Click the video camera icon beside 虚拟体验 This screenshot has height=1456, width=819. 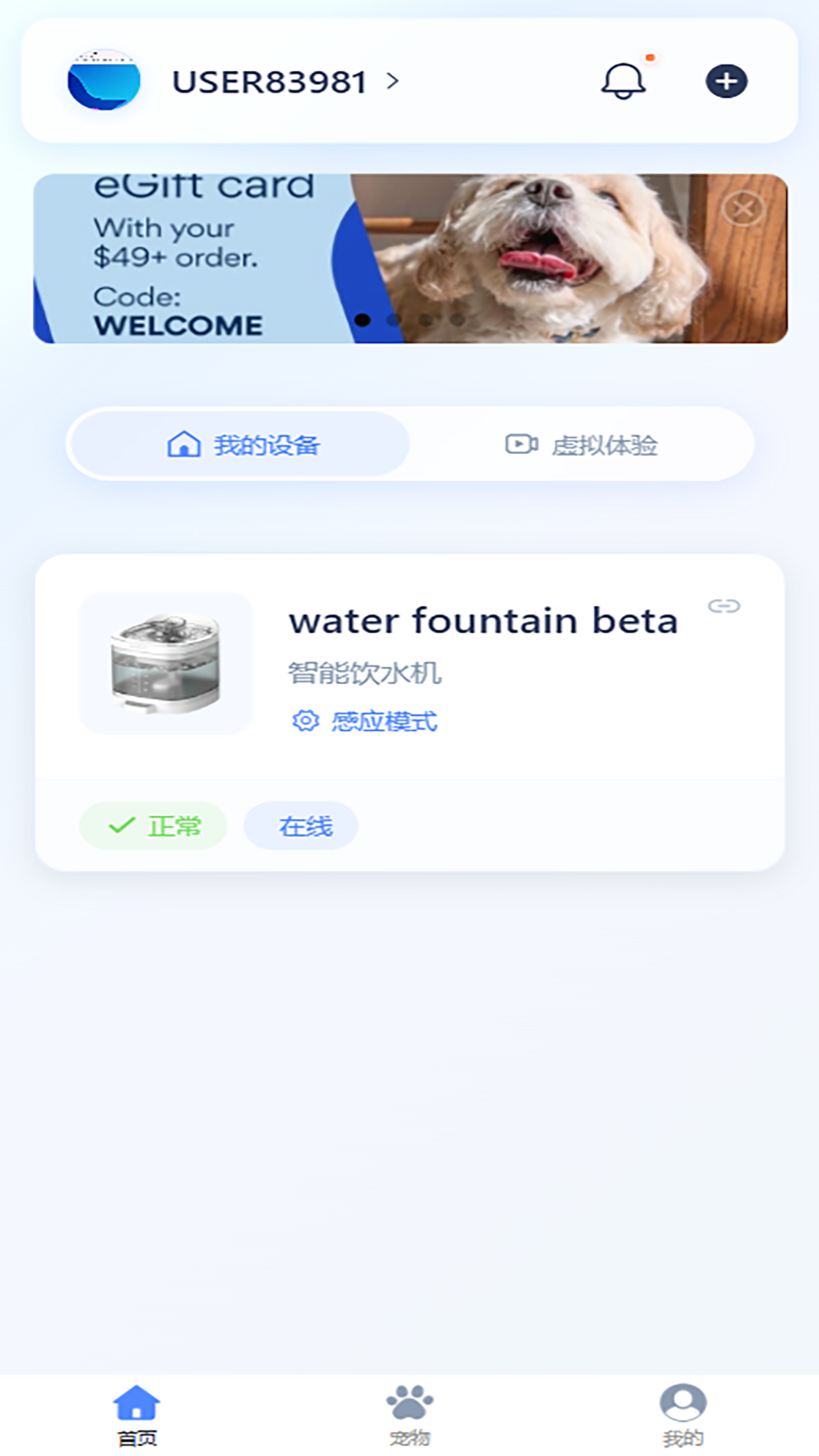[x=519, y=443]
